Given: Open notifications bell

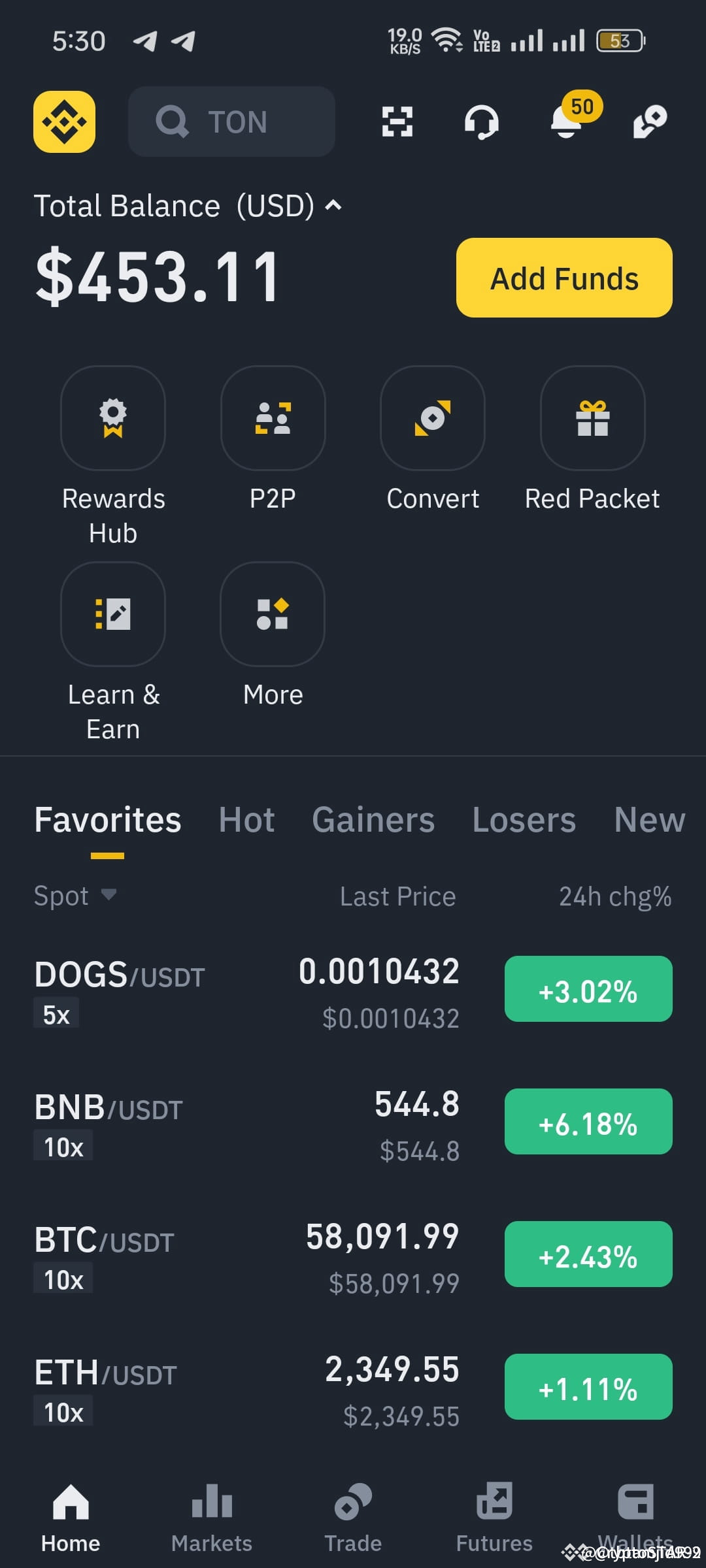Looking at the screenshot, I should point(566,122).
